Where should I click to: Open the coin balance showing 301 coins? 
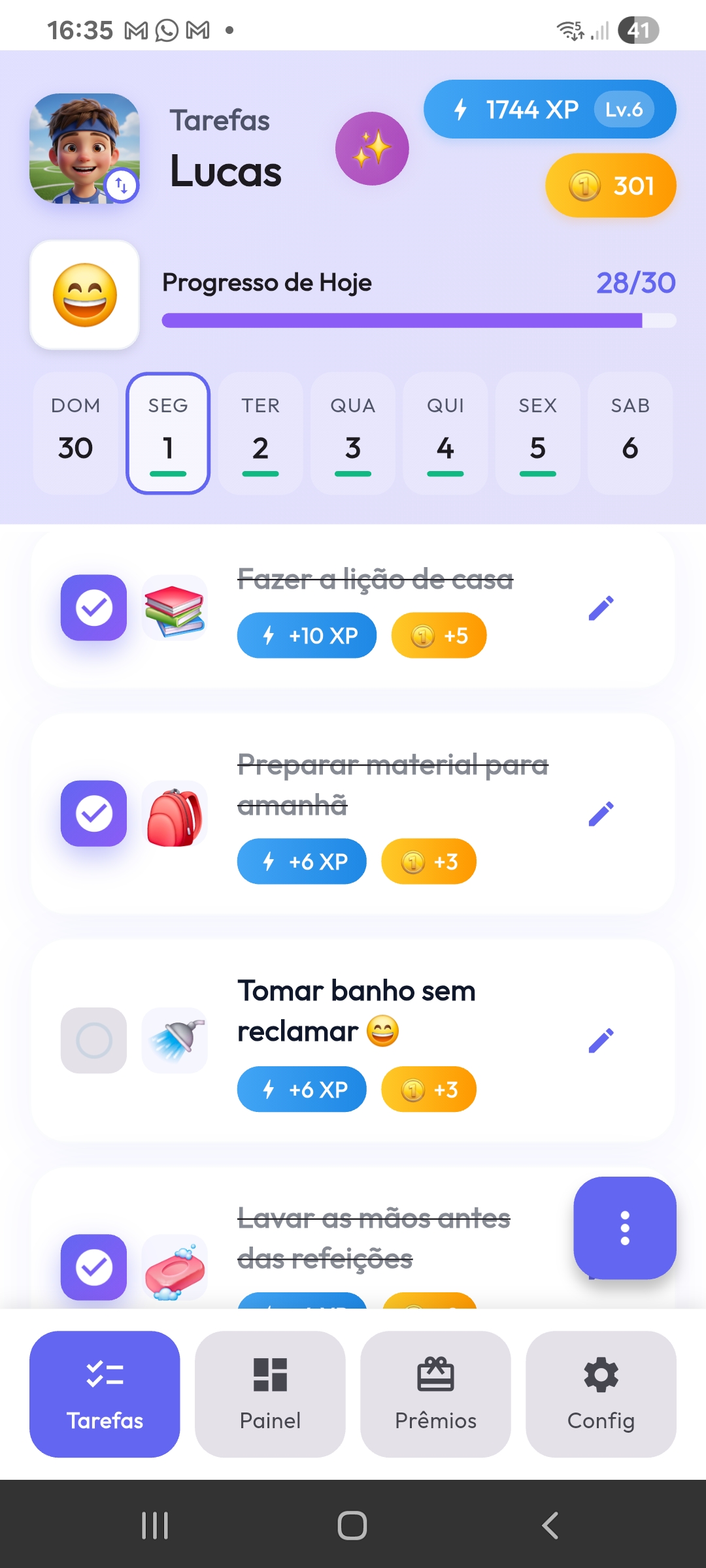click(x=610, y=186)
